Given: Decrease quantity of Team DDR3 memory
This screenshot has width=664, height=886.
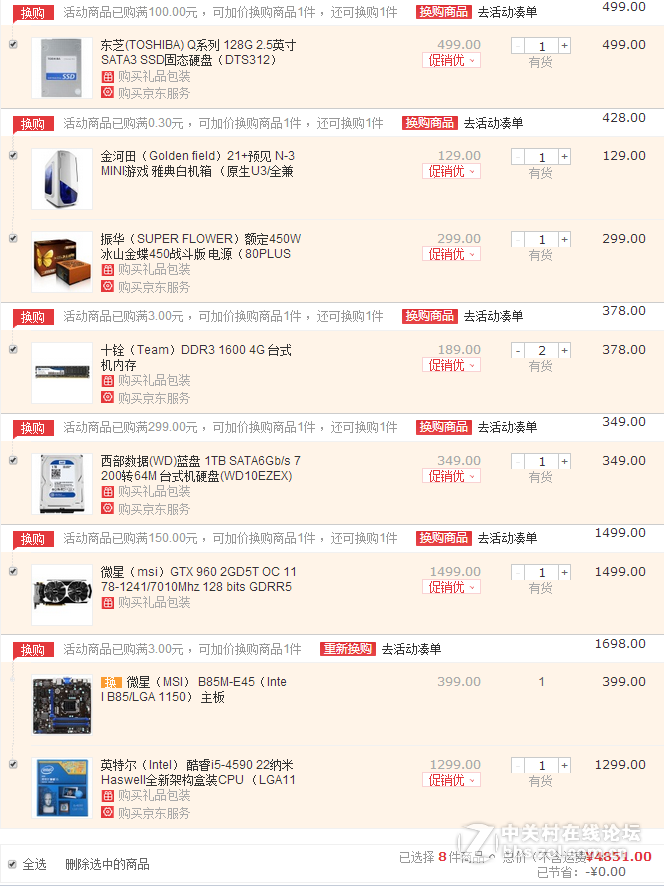Looking at the screenshot, I should [x=518, y=351].
